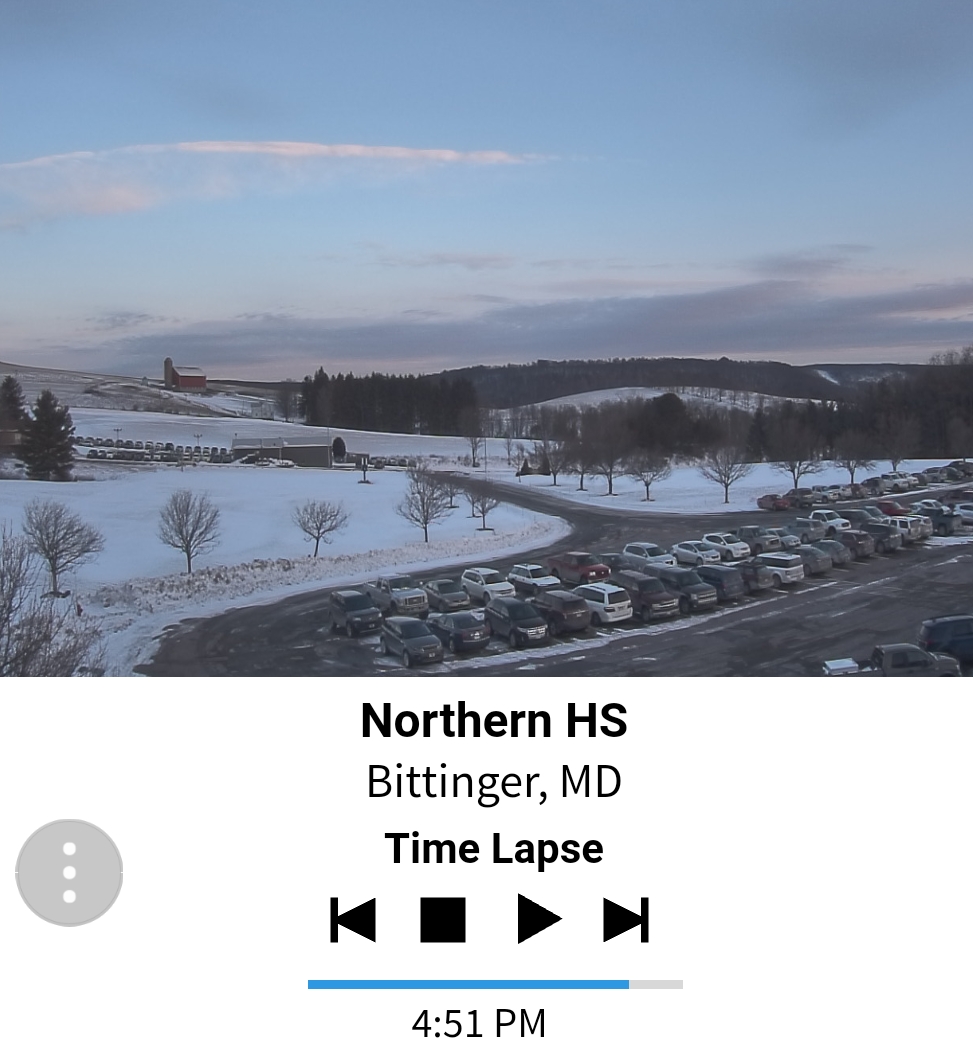Open the three-dot options button
The width and height of the screenshot is (973, 1059).
point(69,873)
